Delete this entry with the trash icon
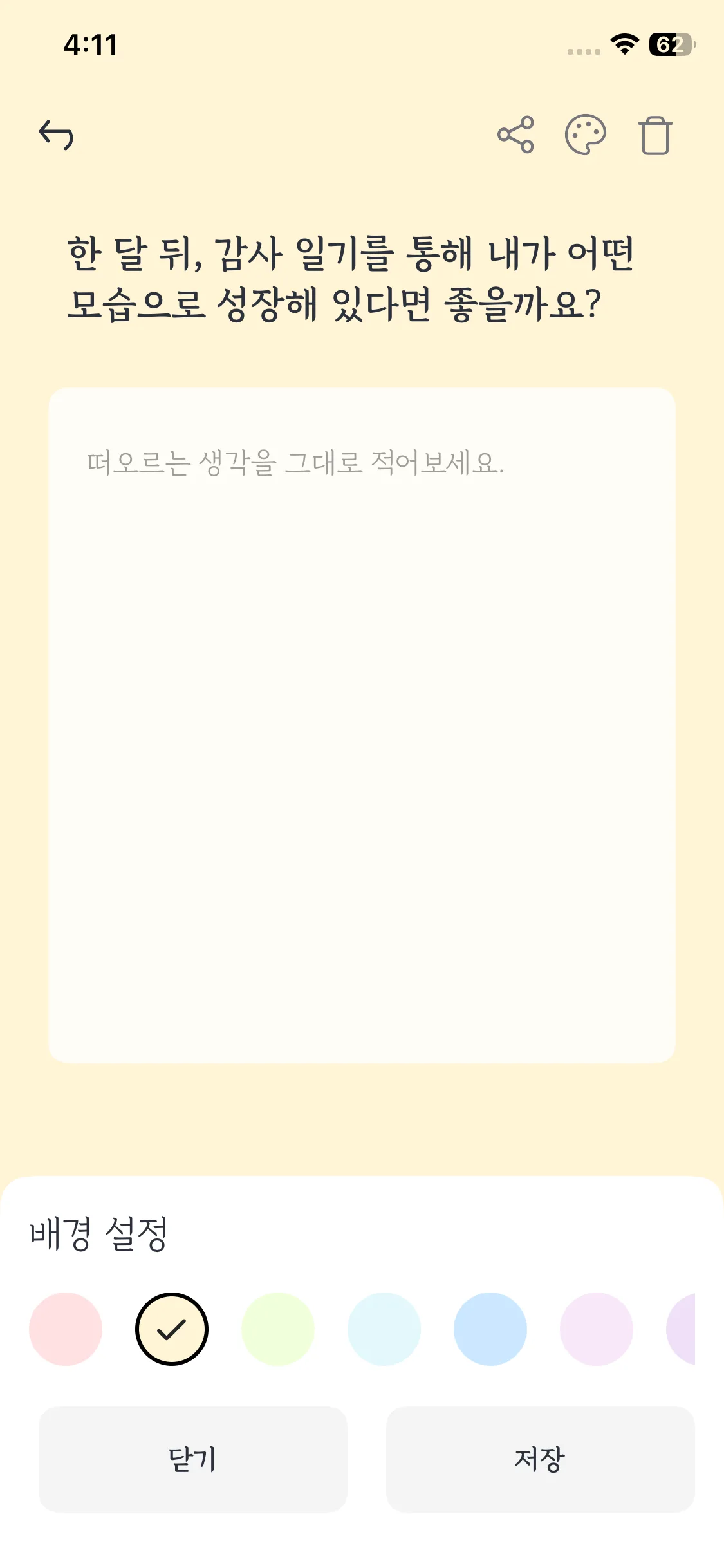Viewport: 724px width, 1568px height. [655, 135]
